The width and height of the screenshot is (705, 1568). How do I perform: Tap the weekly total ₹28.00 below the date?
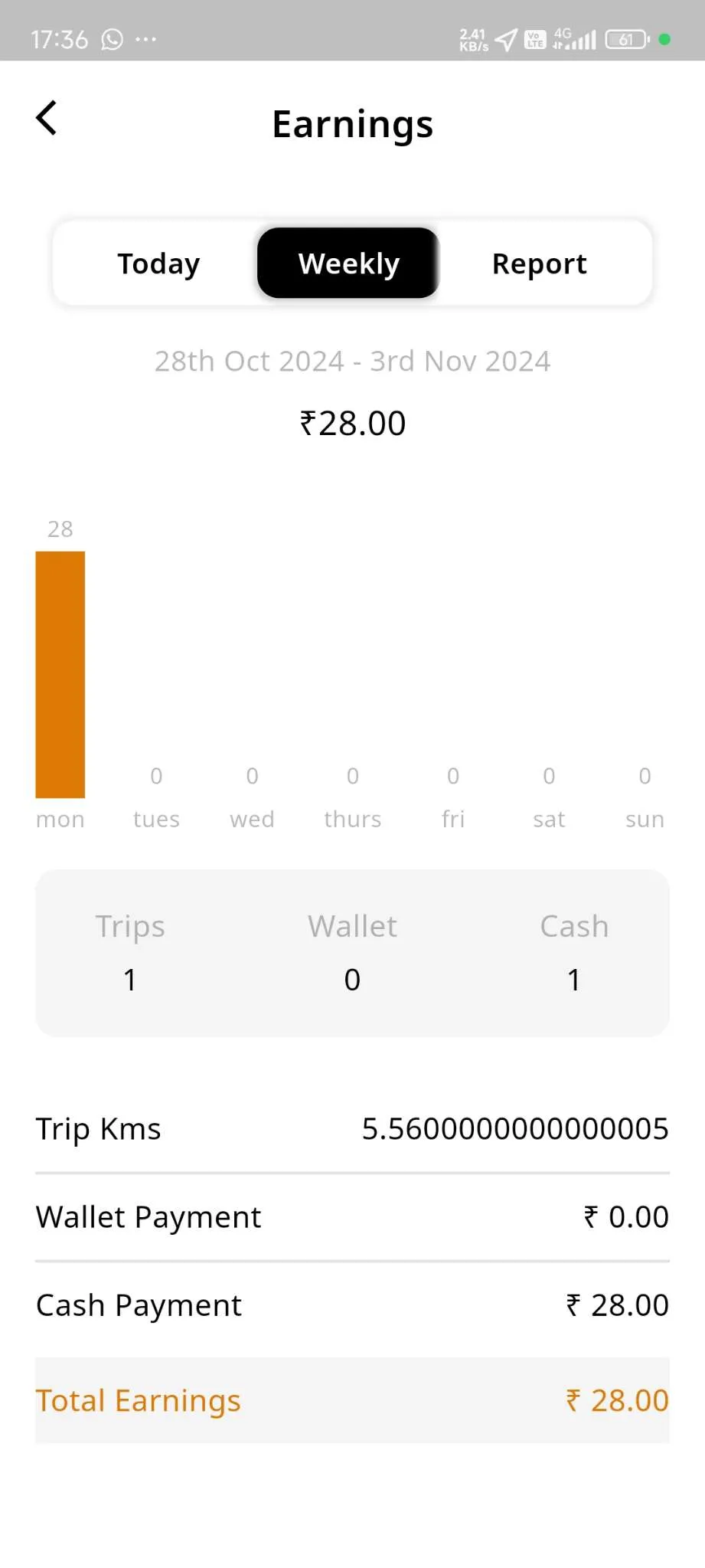click(x=352, y=423)
